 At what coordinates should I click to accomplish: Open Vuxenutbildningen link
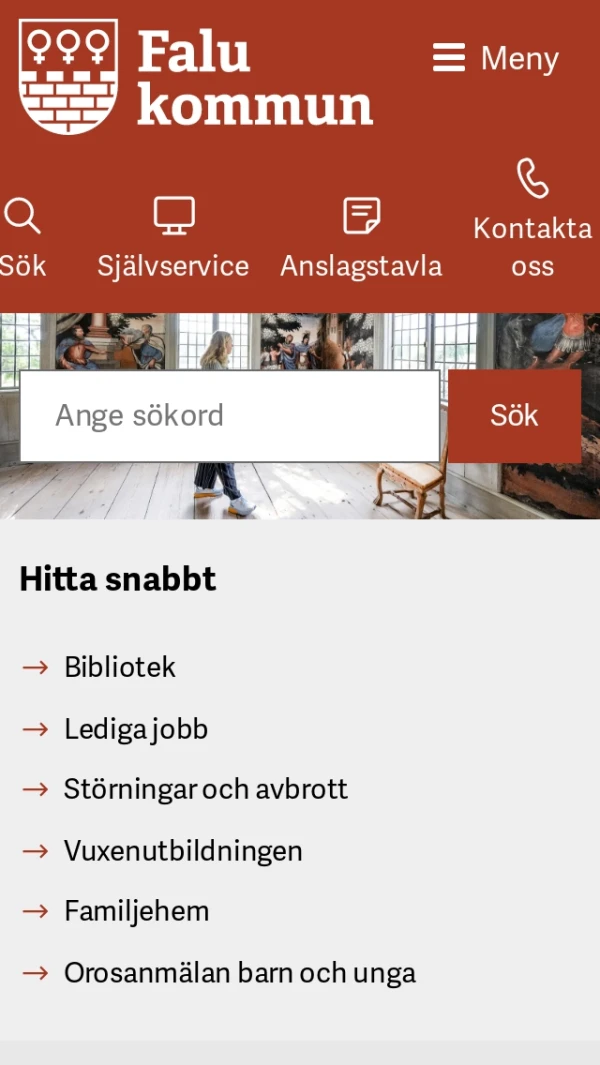(x=183, y=851)
